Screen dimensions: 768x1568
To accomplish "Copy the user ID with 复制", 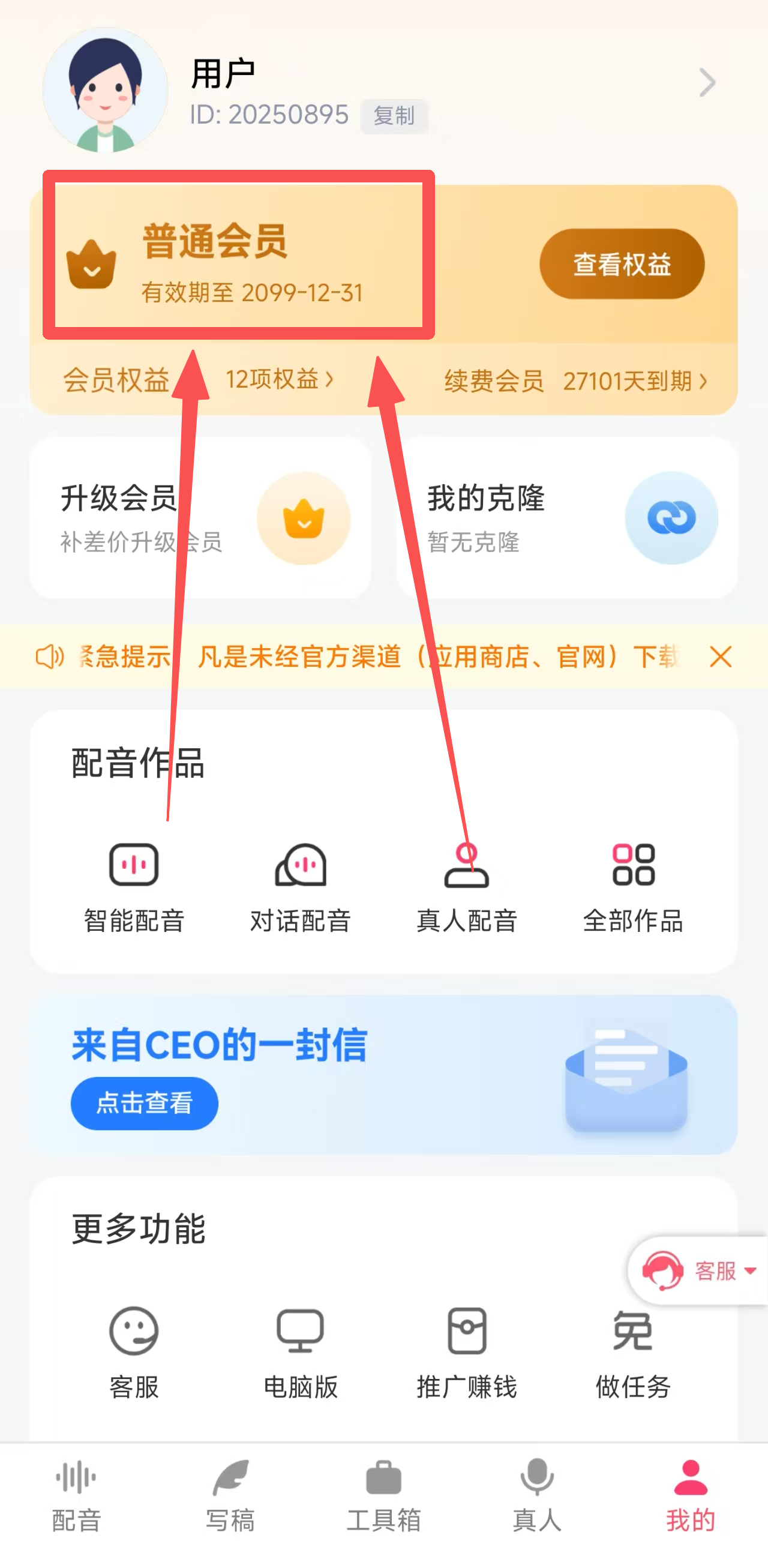I will (394, 116).
